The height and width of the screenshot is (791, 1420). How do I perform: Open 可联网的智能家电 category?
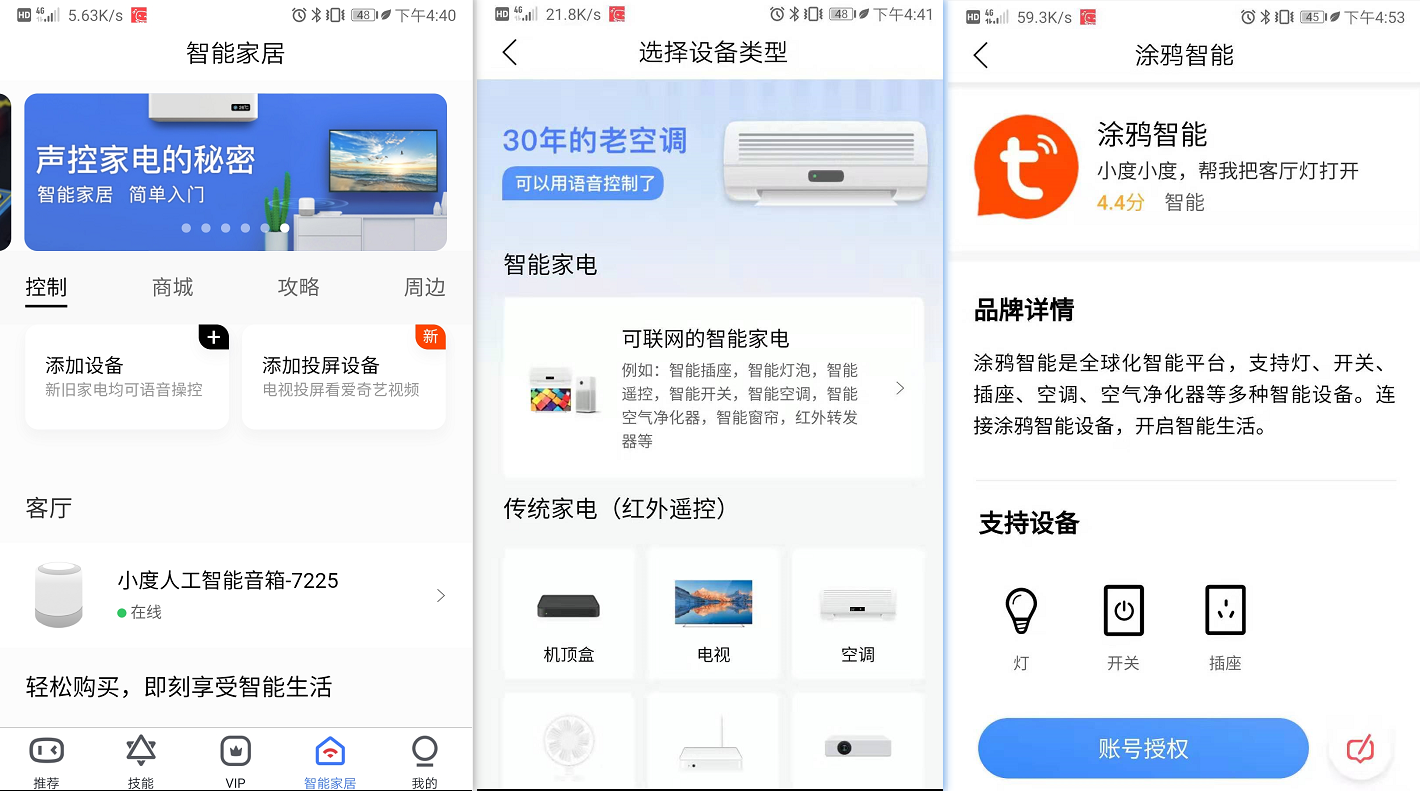pyautogui.click(x=713, y=388)
